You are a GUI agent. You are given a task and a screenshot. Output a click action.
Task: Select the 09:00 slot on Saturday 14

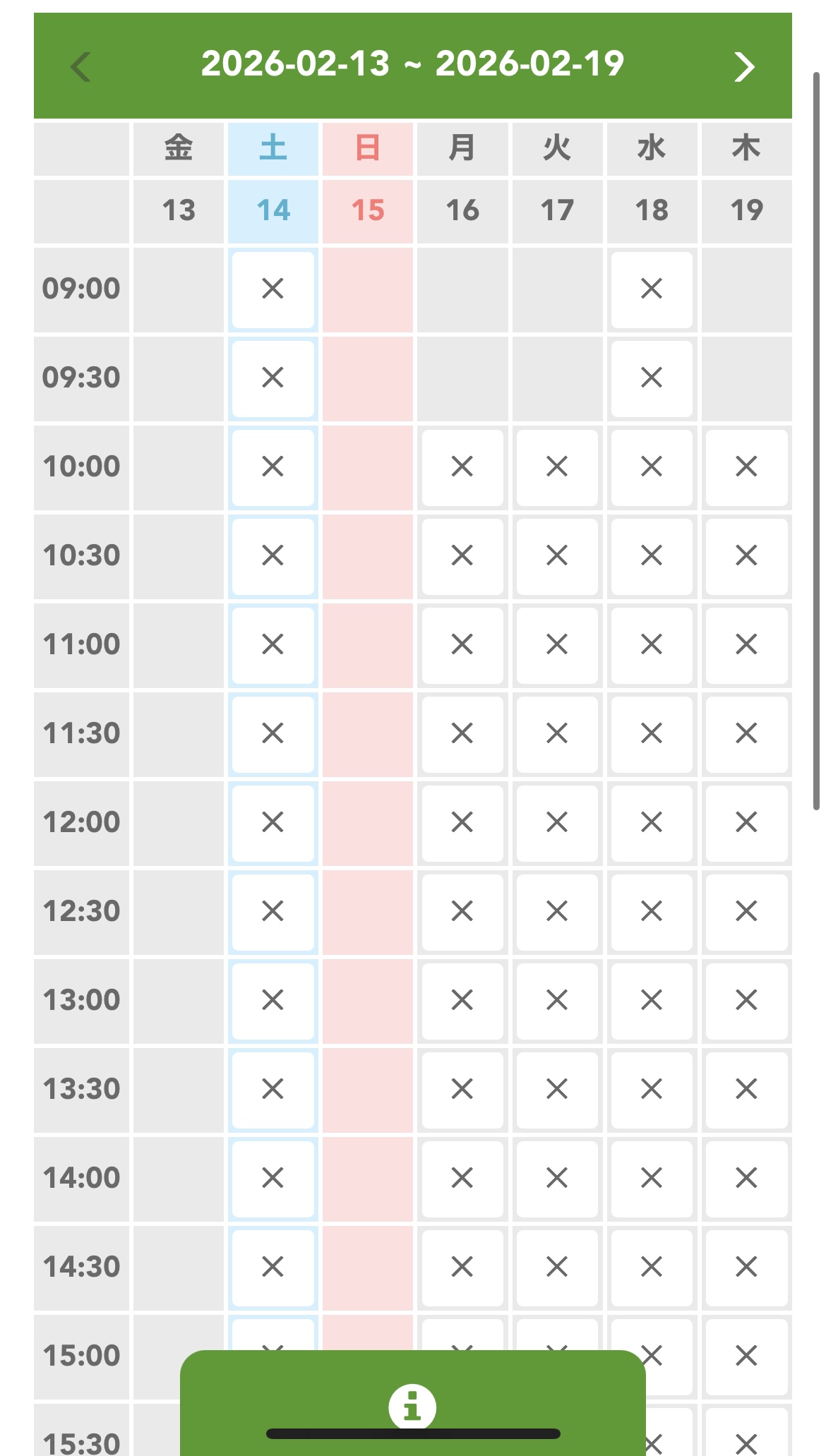[273, 289]
